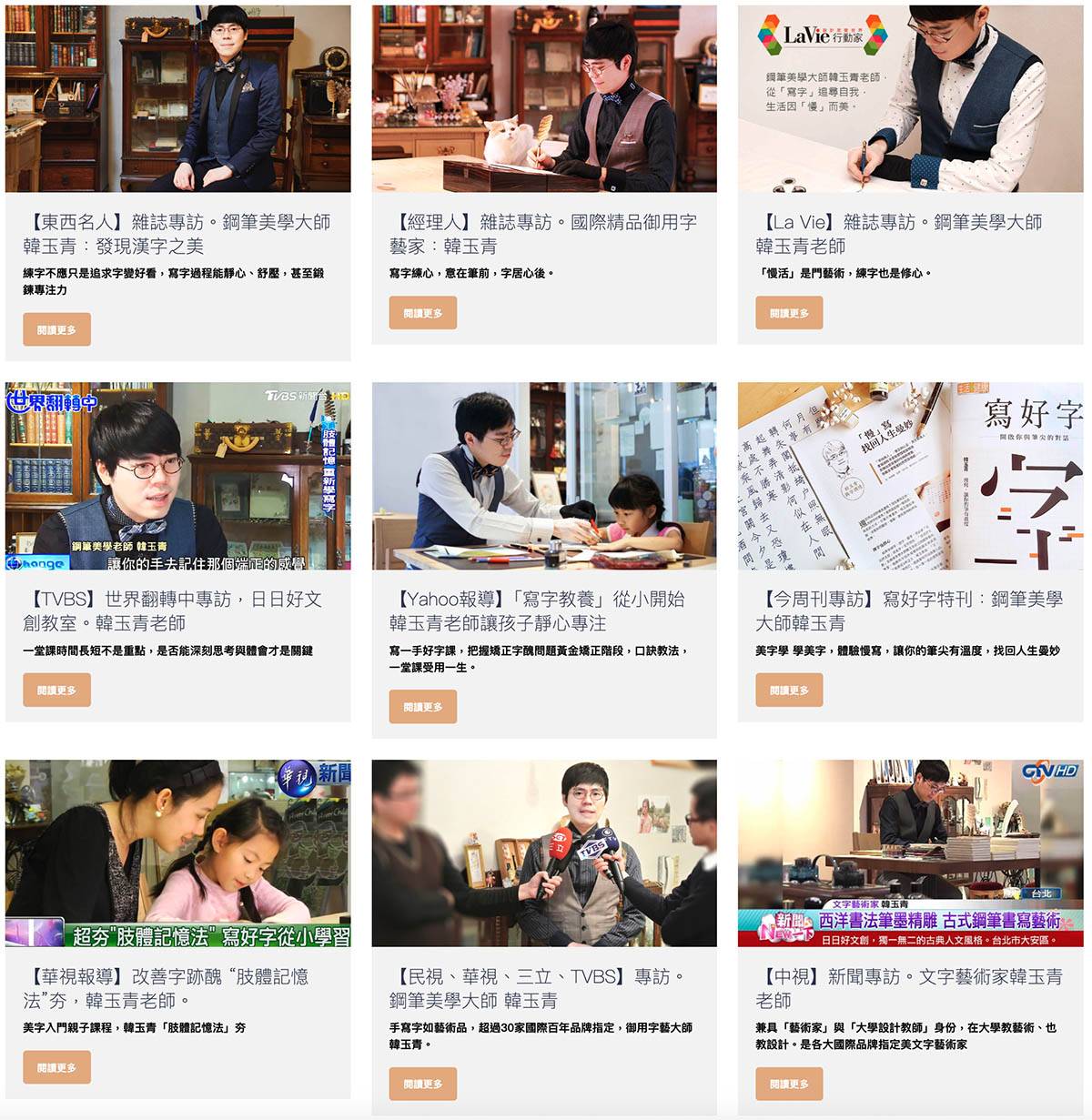Tap 閱讀更多 under the 華視報導 article

click(x=56, y=1067)
